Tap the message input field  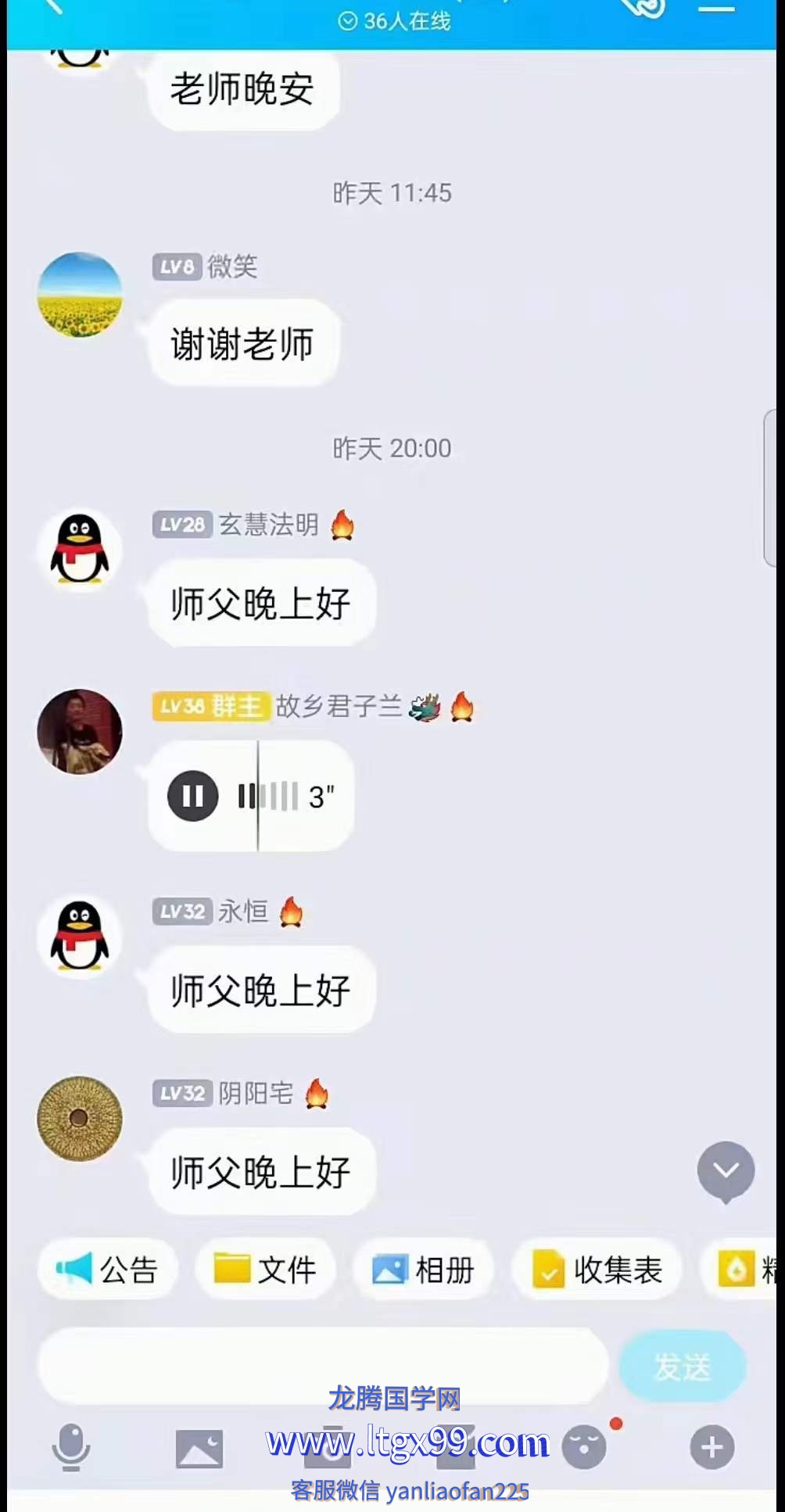(x=322, y=1366)
